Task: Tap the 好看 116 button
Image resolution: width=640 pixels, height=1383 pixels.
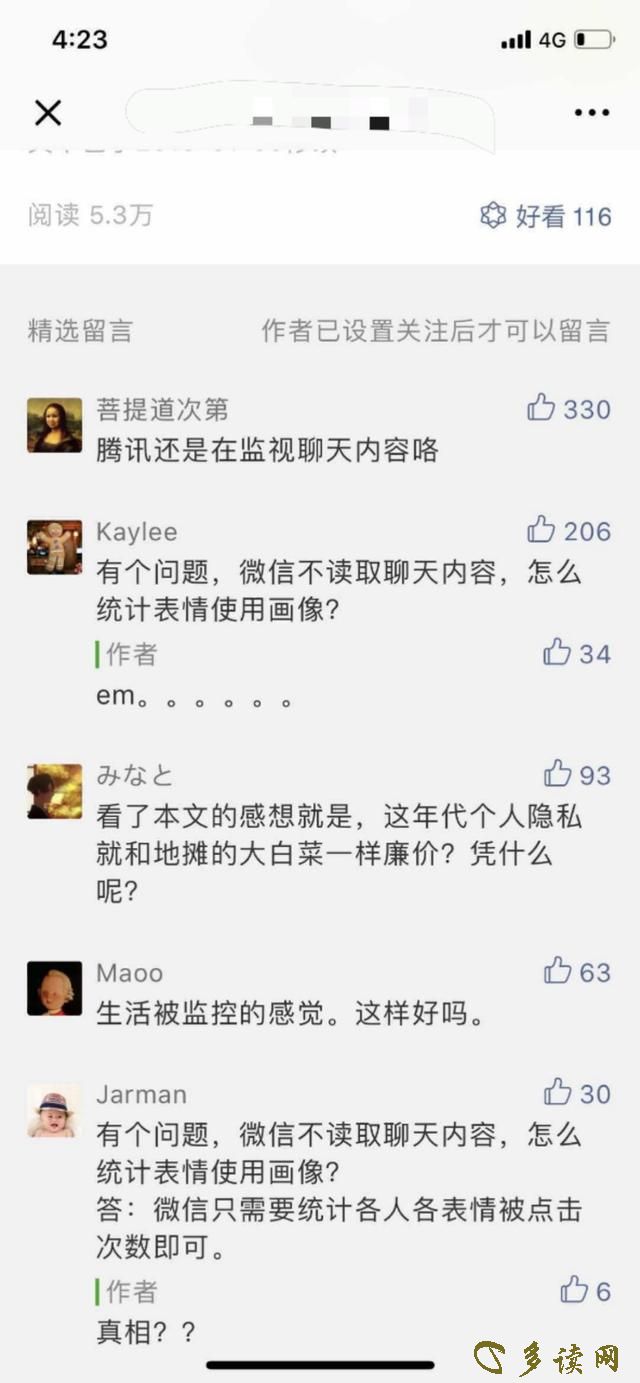Action: click(x=546, y=215)
